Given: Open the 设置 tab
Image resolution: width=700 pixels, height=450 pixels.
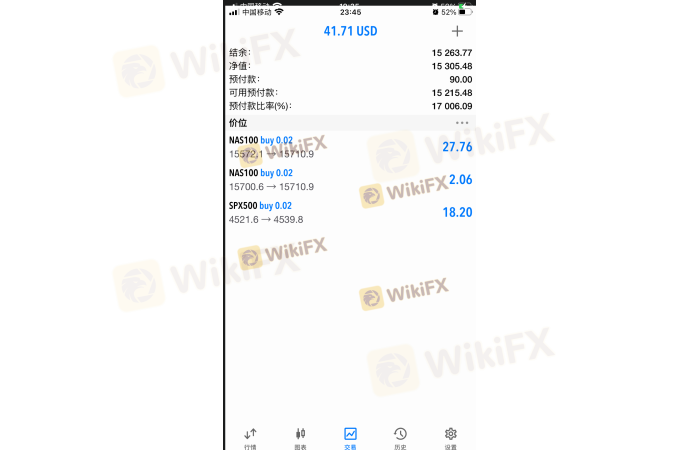Looking at the screenshot, I should [x=450, y=437].
